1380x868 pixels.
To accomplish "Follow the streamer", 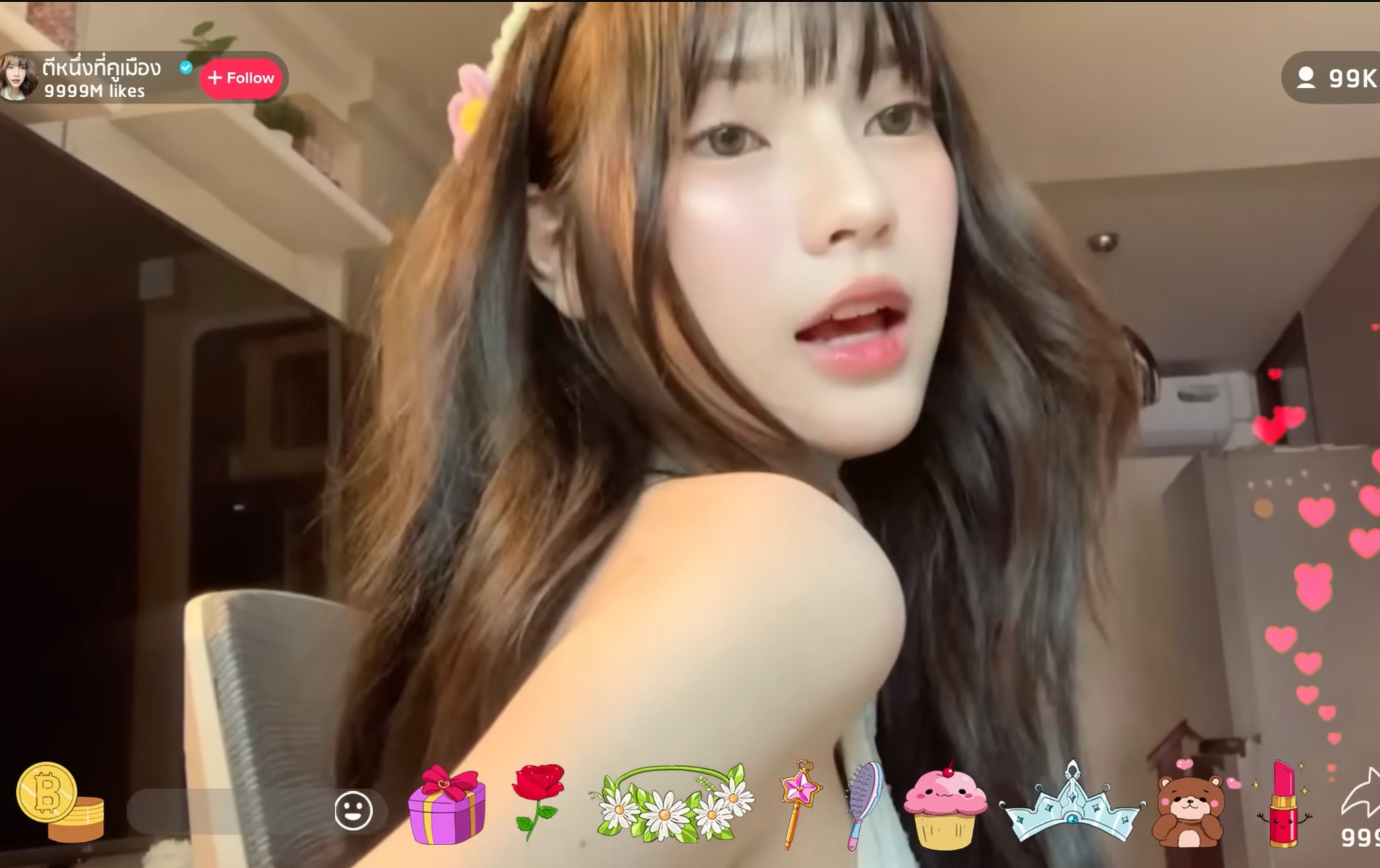I will tap(241, 78).
